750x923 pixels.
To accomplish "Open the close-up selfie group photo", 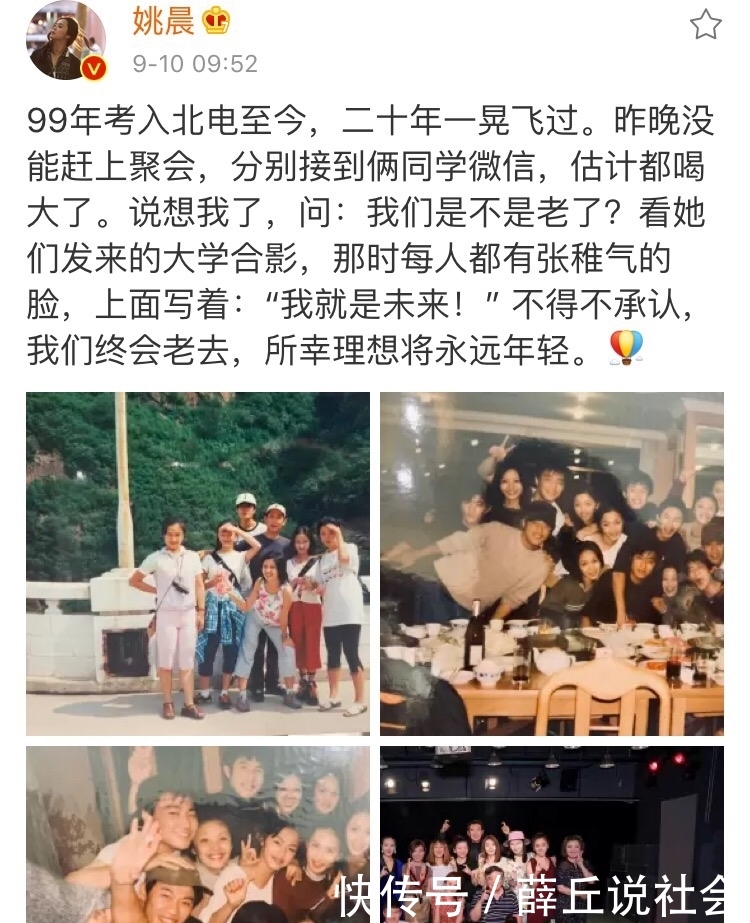I will [x=198, y=832].
